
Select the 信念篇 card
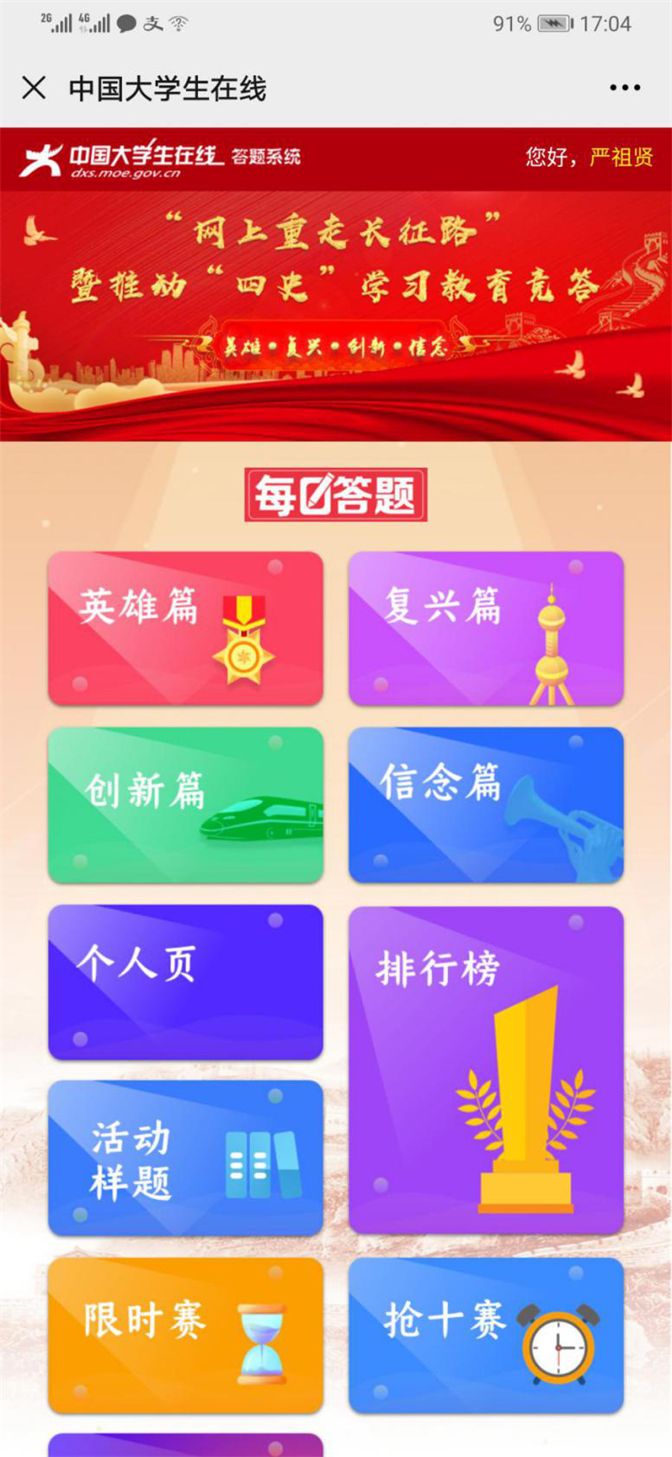(x=486, y=805)
